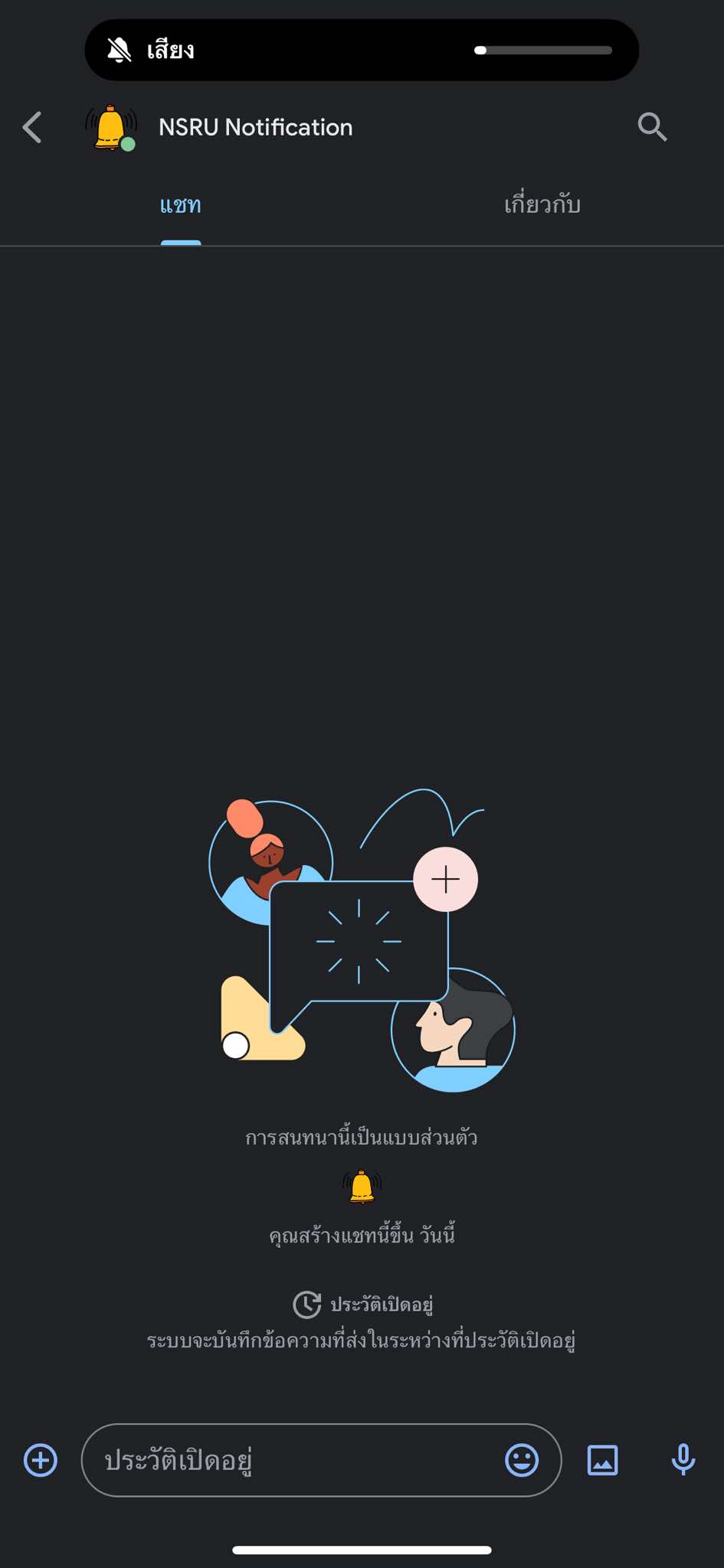Go back from NSRU Notification chat

(x=32, y=127)
